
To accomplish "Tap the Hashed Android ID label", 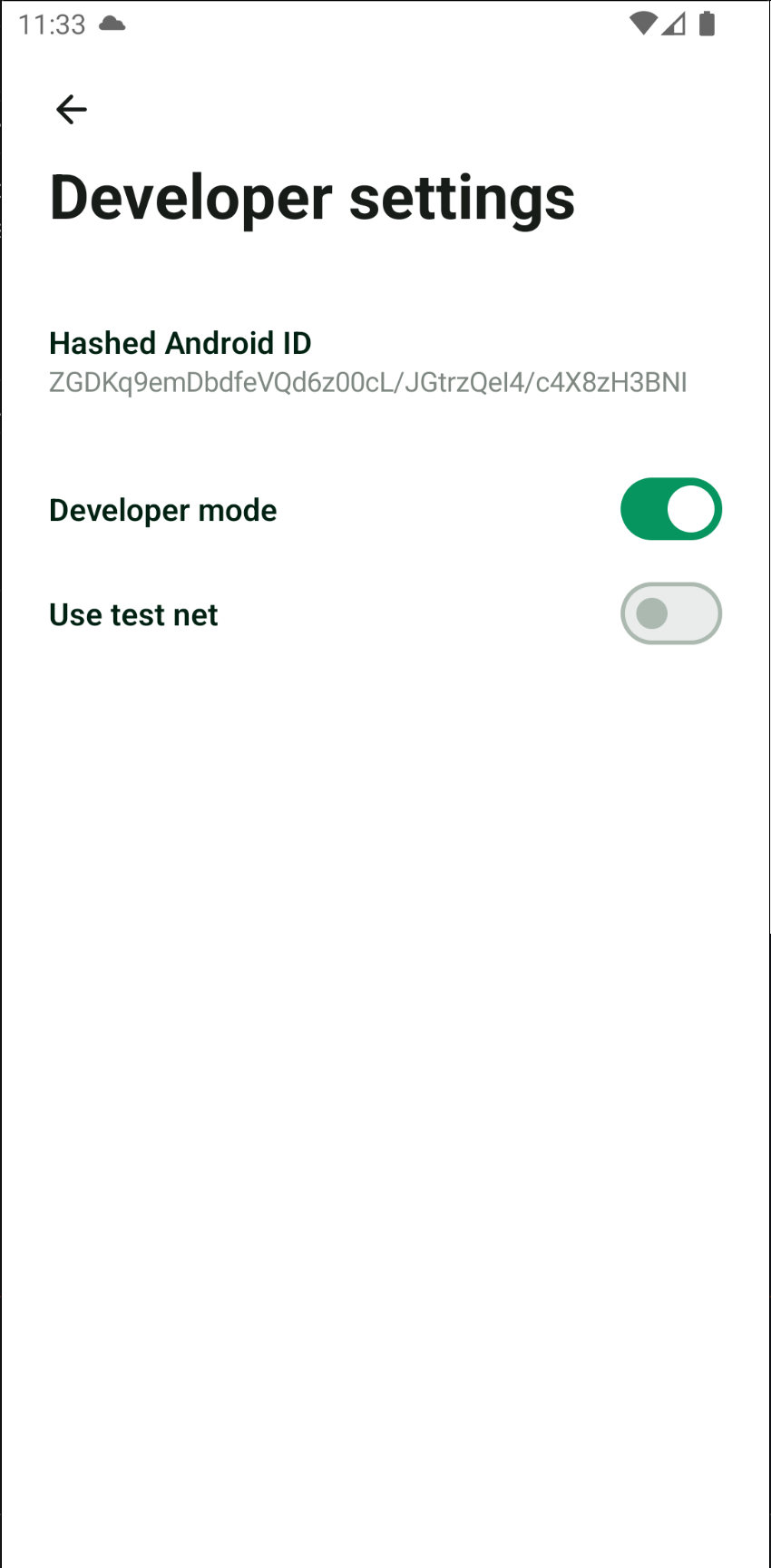I will (x=180, y=343).
